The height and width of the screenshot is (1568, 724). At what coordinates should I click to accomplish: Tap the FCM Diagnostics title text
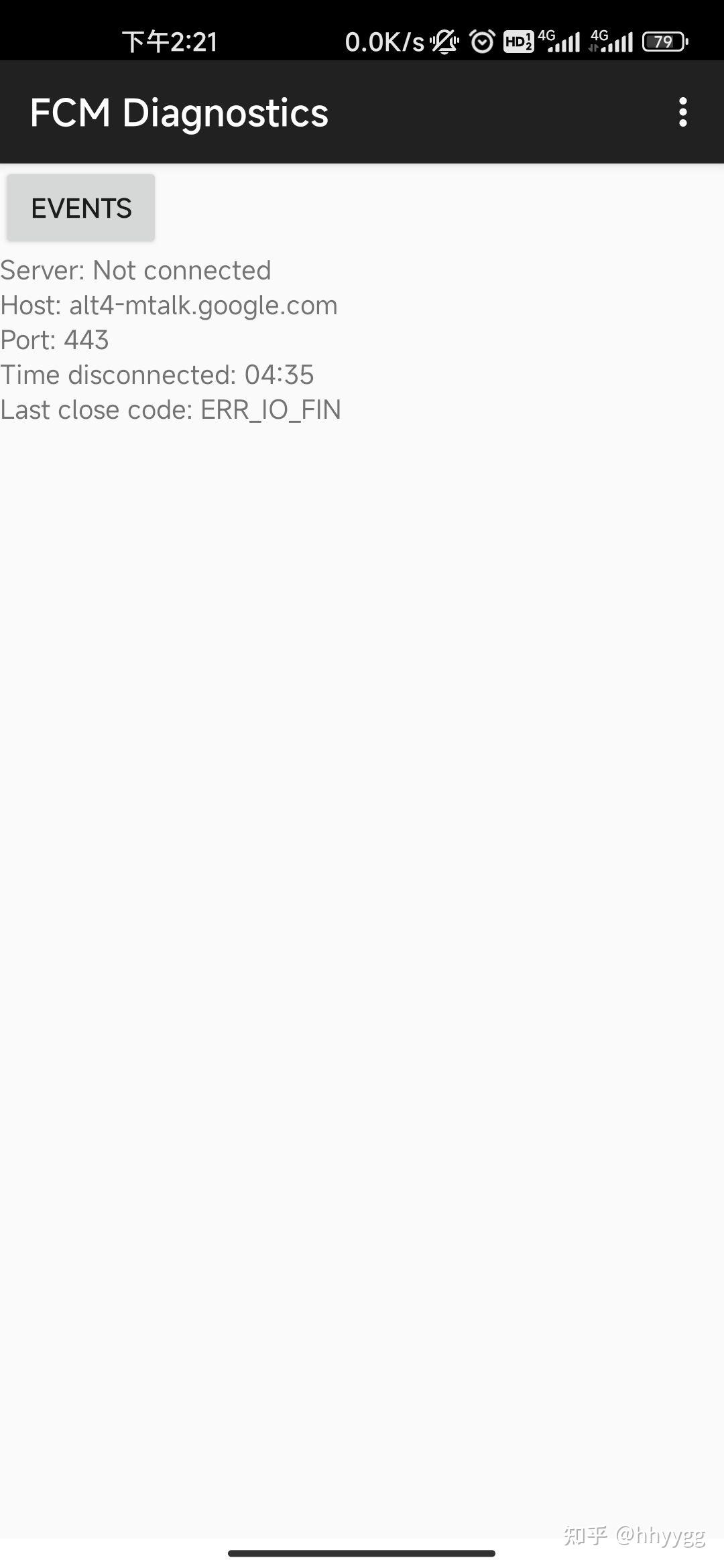178,113
